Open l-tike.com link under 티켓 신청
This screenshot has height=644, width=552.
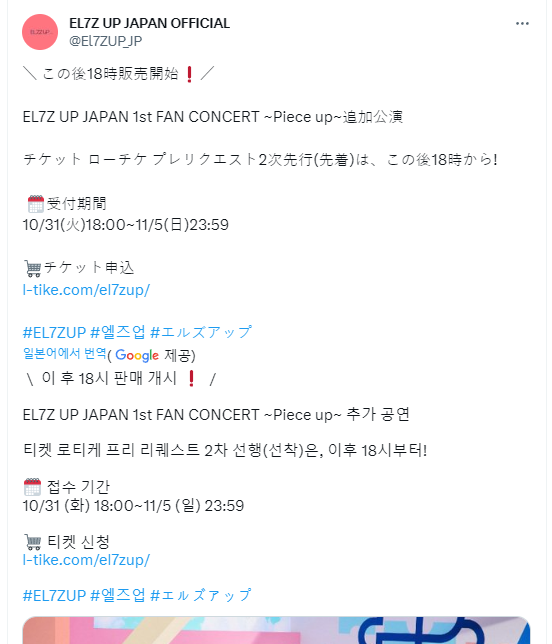(86, 560)
